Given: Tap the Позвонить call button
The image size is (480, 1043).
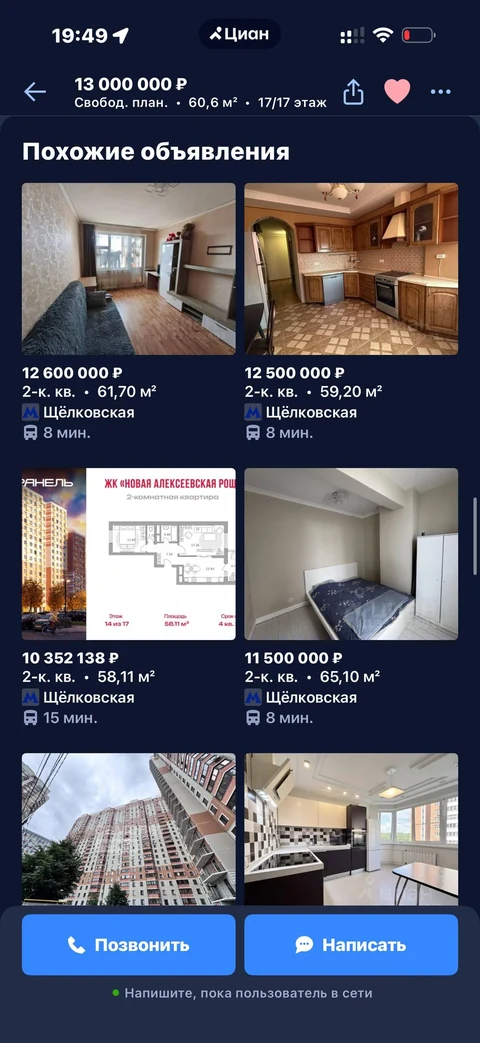Looking at the screenshot, I should pyautogui.click(x=128, y=945).
